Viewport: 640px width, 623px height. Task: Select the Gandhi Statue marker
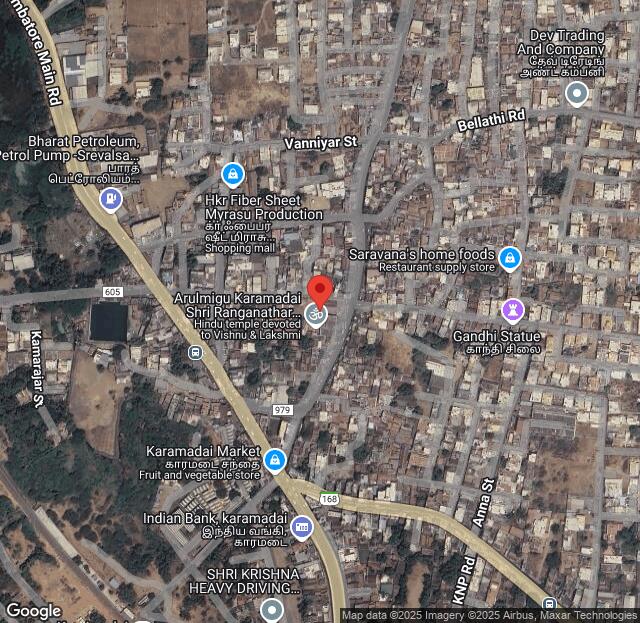512,310
